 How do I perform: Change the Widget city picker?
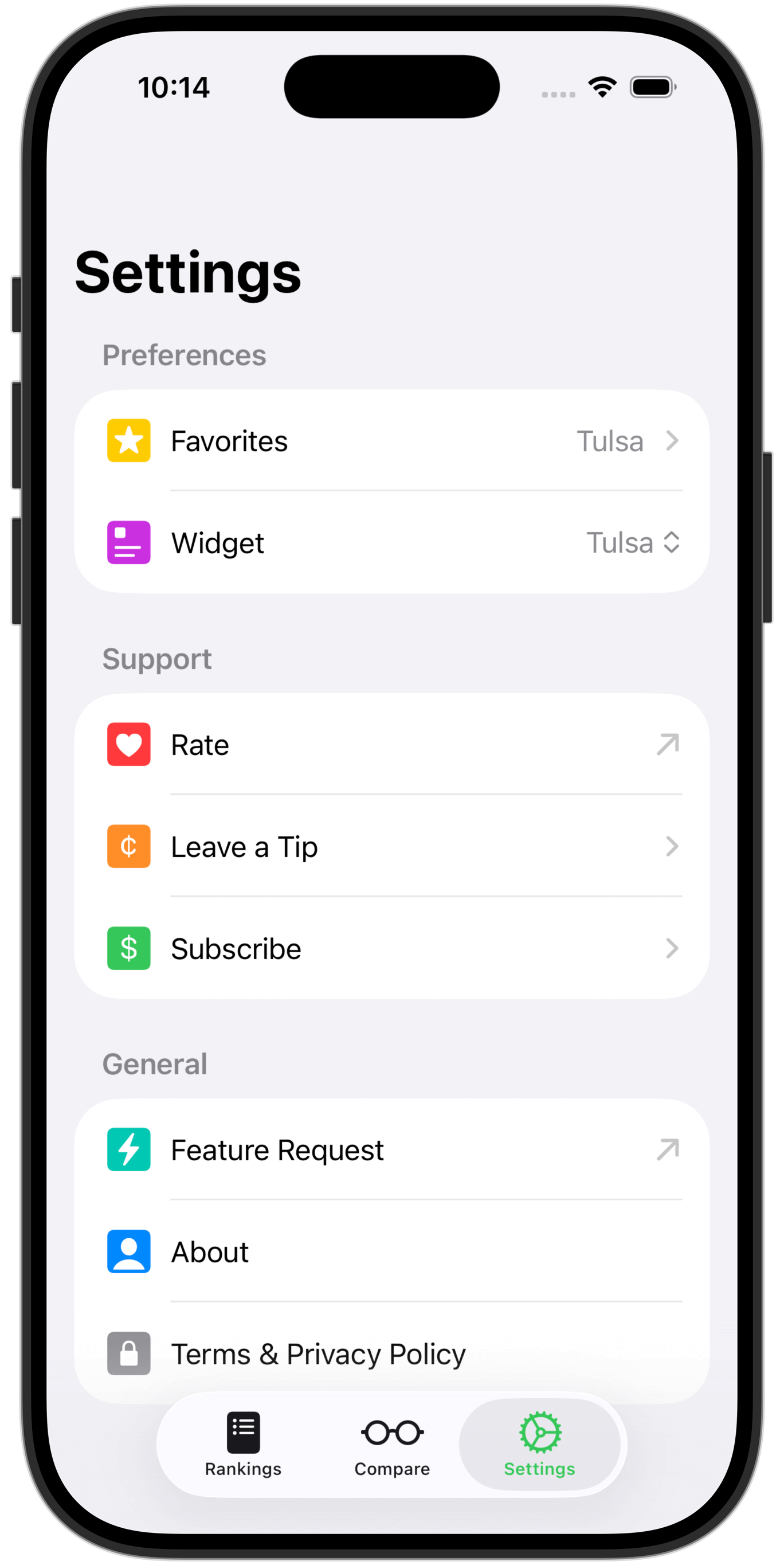point(632,543)
